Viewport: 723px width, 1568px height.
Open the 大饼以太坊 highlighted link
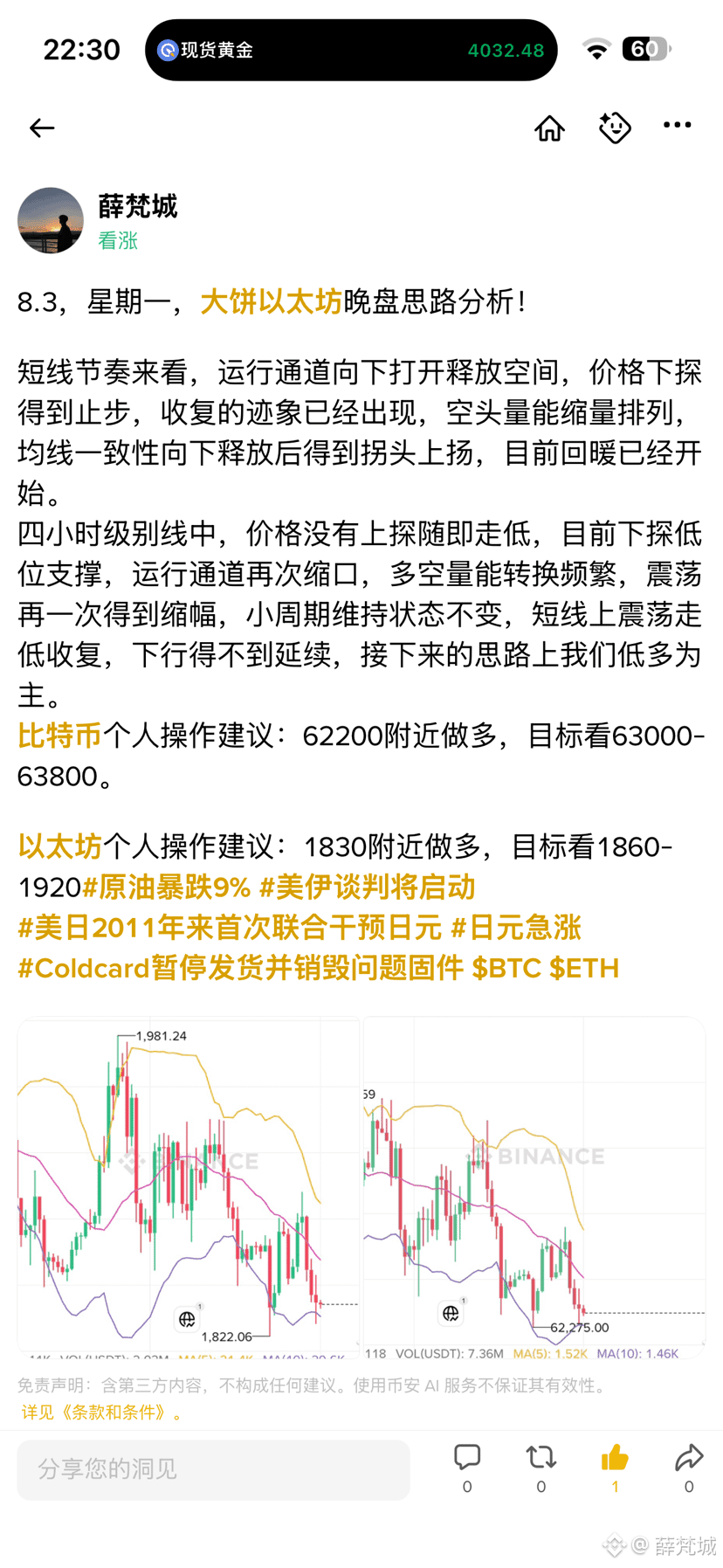coord(271,301)
